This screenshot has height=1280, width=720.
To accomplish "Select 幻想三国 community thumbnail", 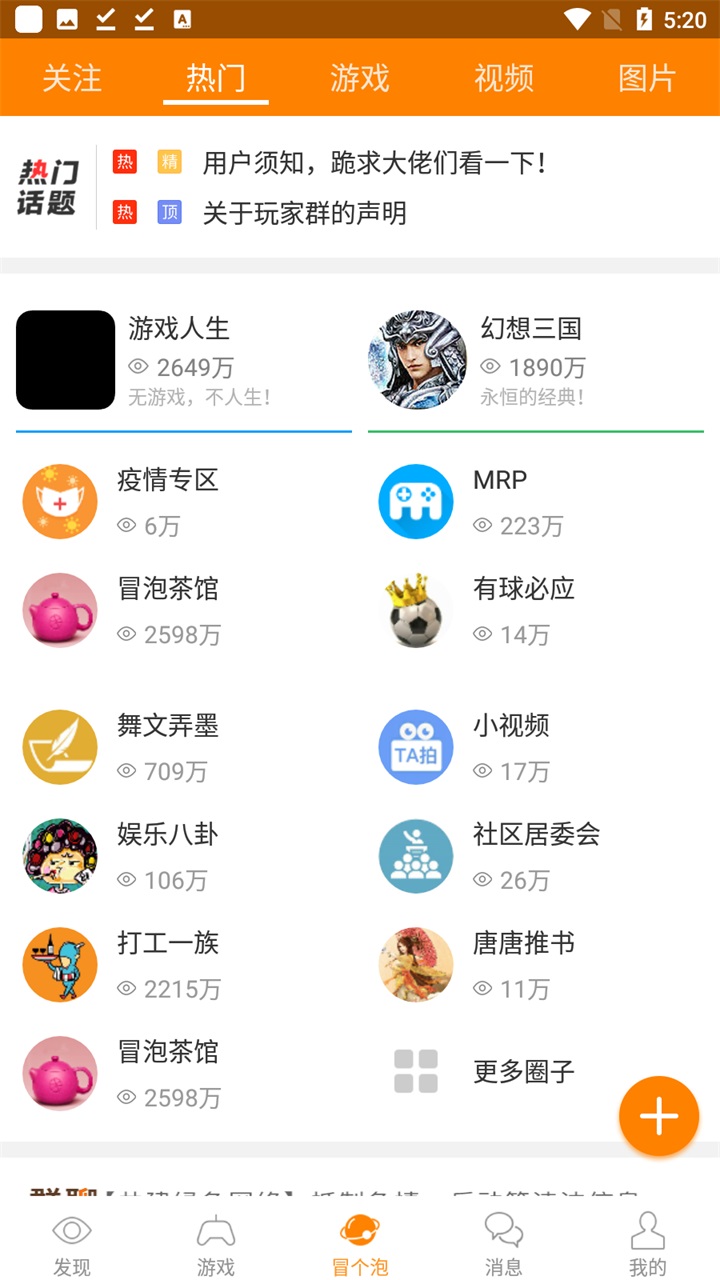I will click(x=417, y=360).
